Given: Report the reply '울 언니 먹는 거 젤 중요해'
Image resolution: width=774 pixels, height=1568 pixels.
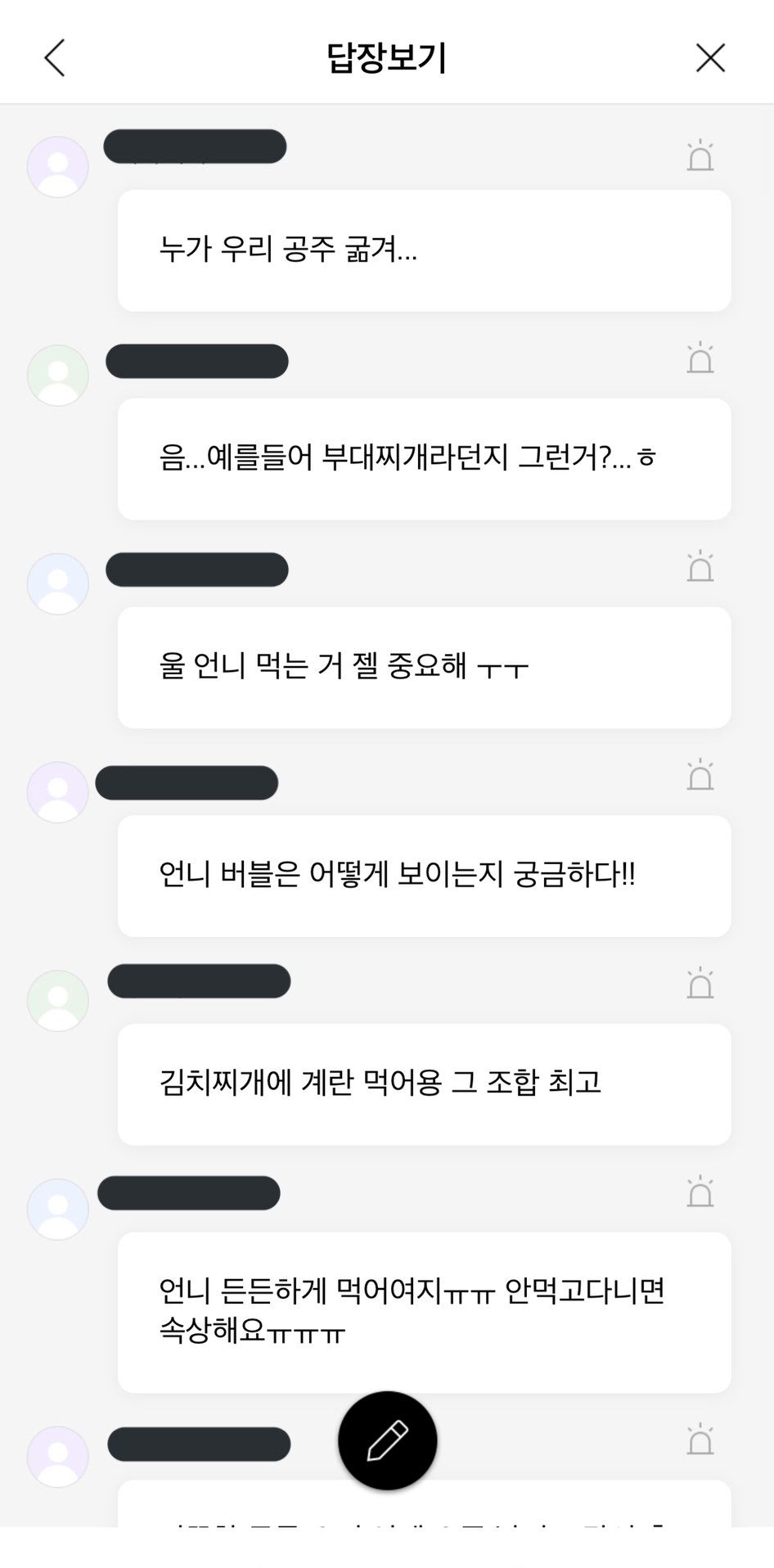Looking at the screenshot, I should tap(700, 566).
